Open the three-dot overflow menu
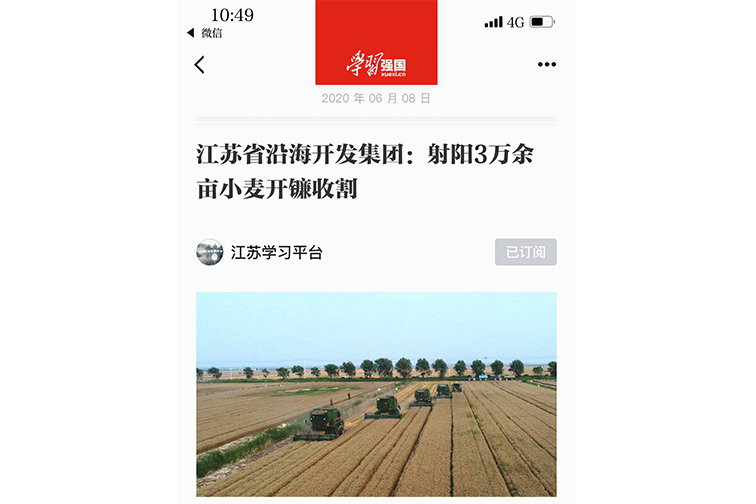Image resolution: width=756 pixels, height=504 pixels. click(546, 65)
